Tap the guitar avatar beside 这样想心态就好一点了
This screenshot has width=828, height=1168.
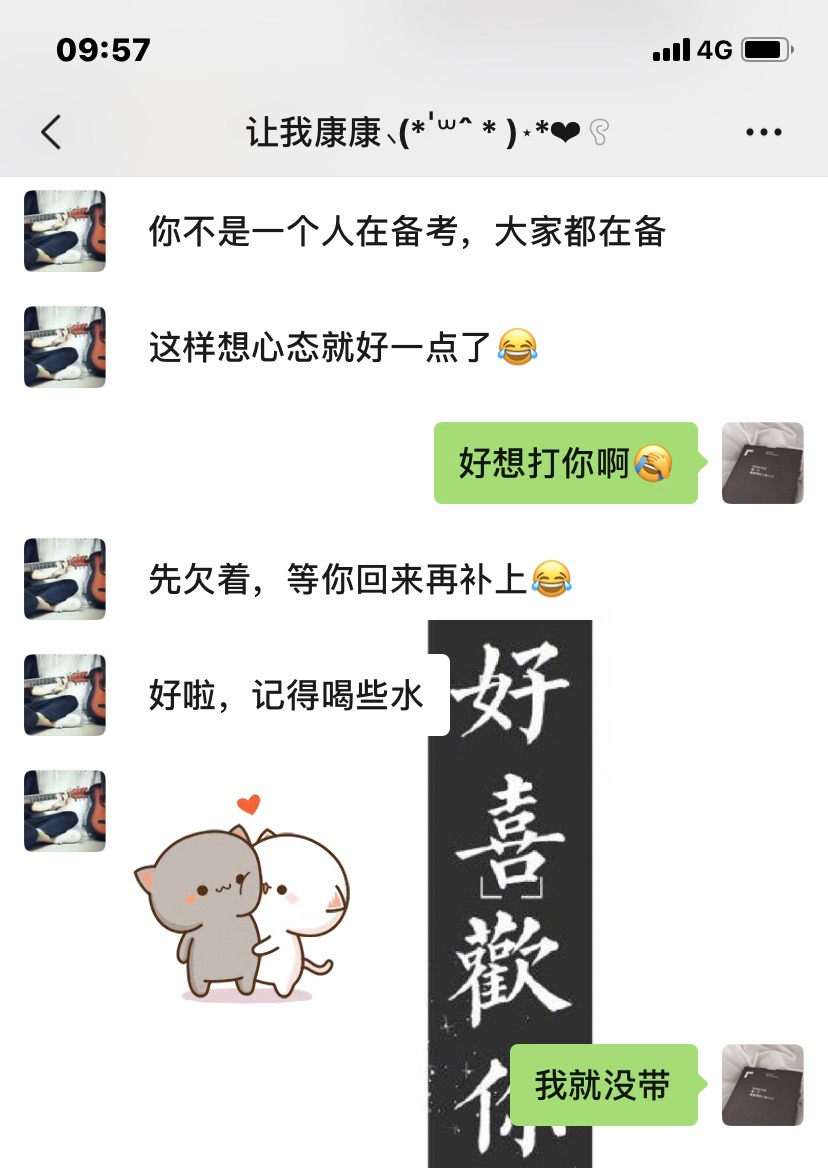tap(65, 347)
